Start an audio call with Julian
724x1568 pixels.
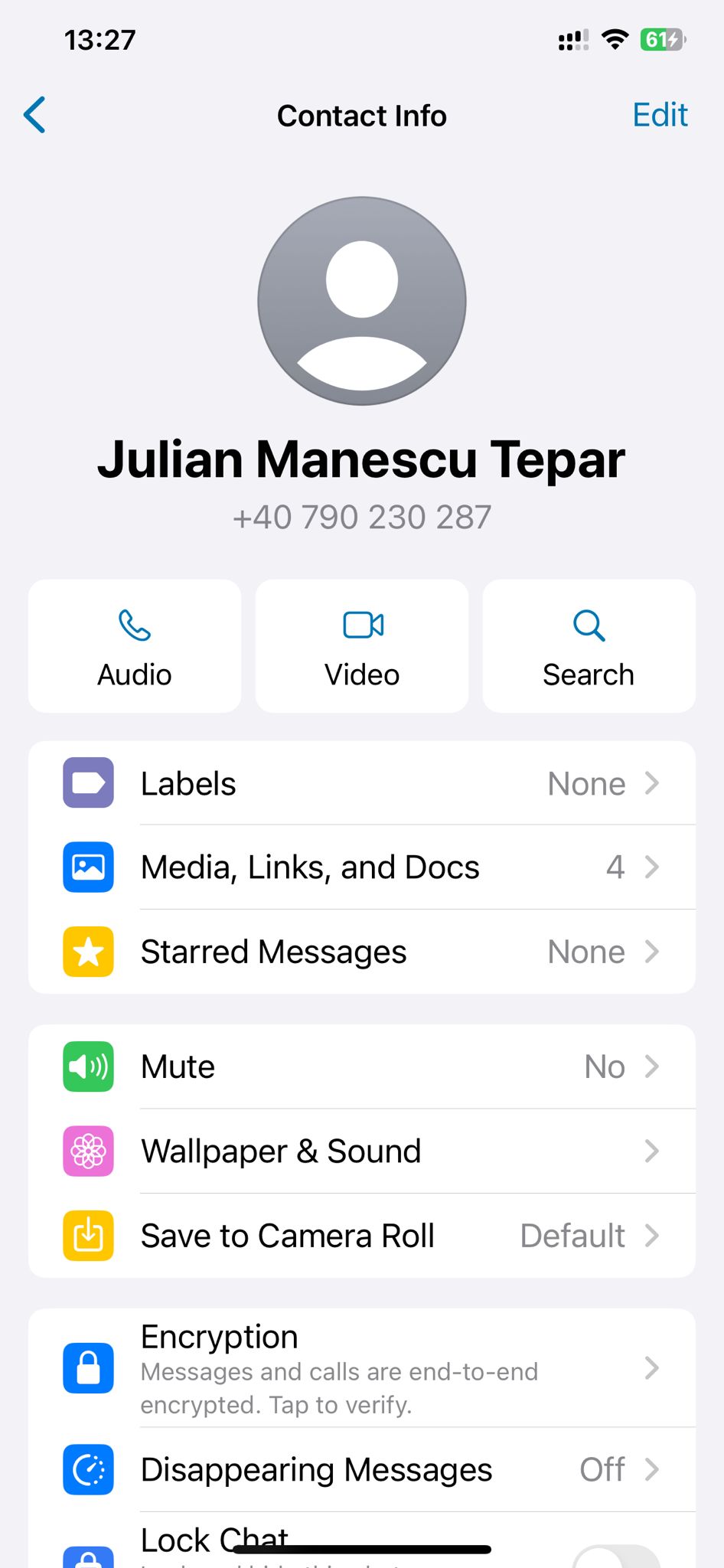click(135, 646)
